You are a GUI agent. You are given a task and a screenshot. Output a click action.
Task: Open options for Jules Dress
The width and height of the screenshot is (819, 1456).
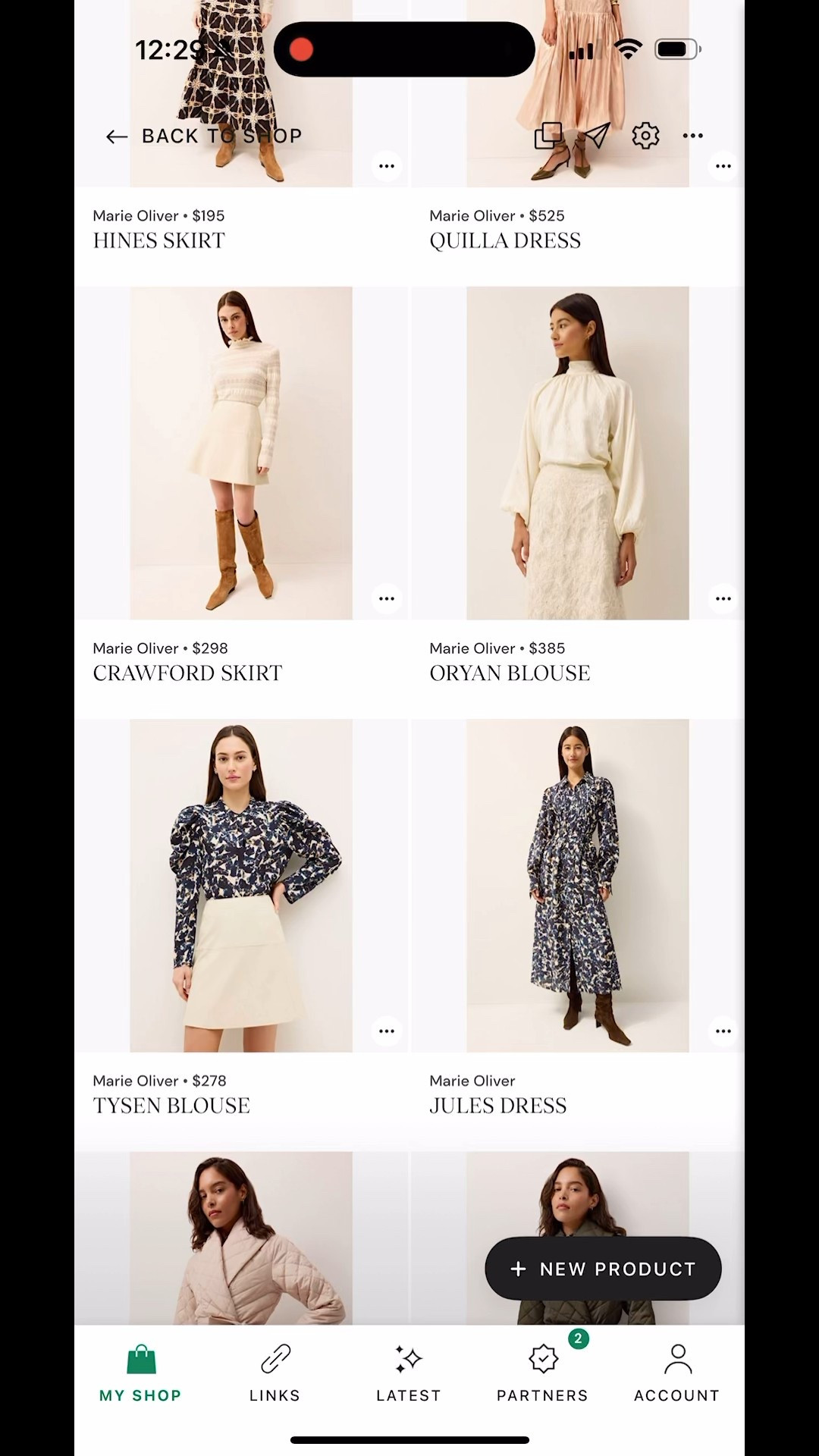[723, 1031]
